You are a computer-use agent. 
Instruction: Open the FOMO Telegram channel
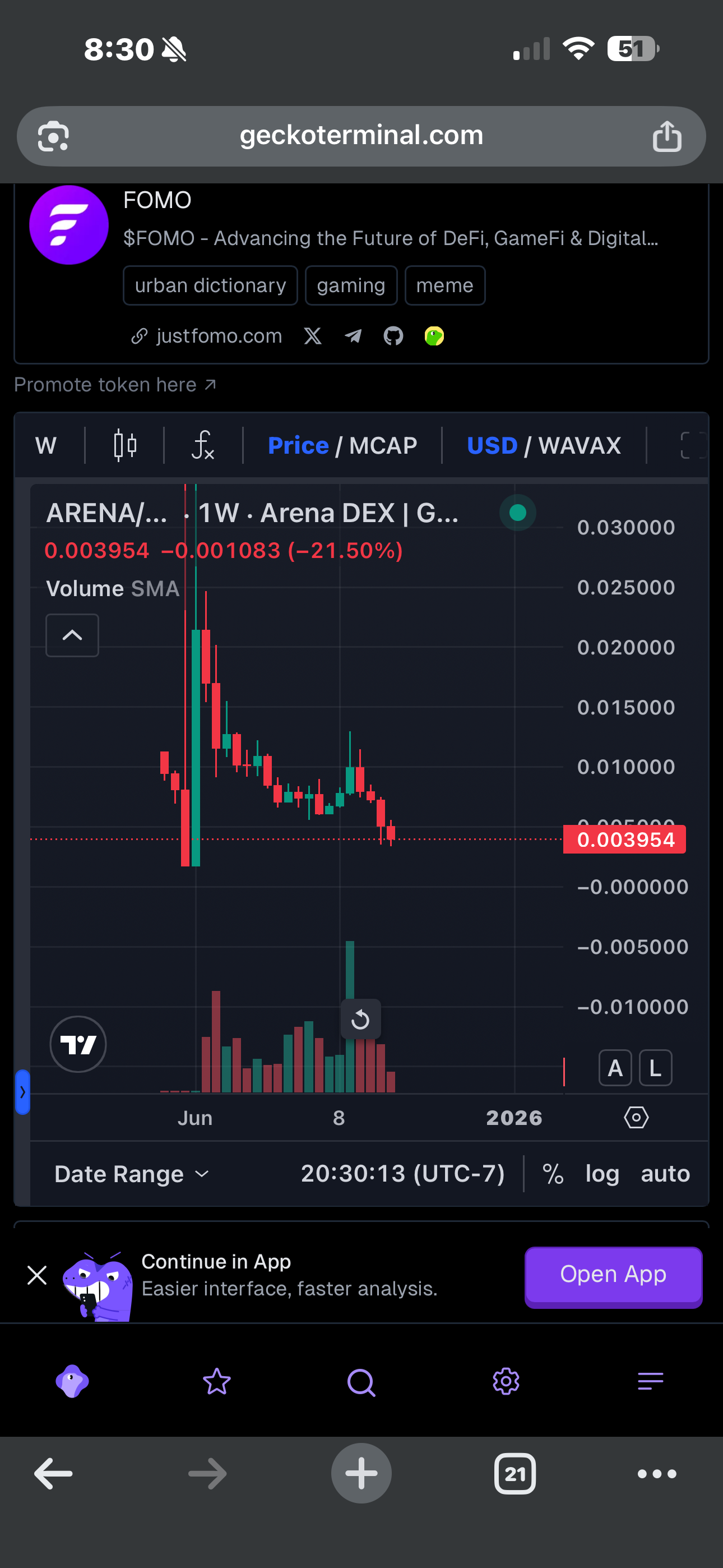353,336
